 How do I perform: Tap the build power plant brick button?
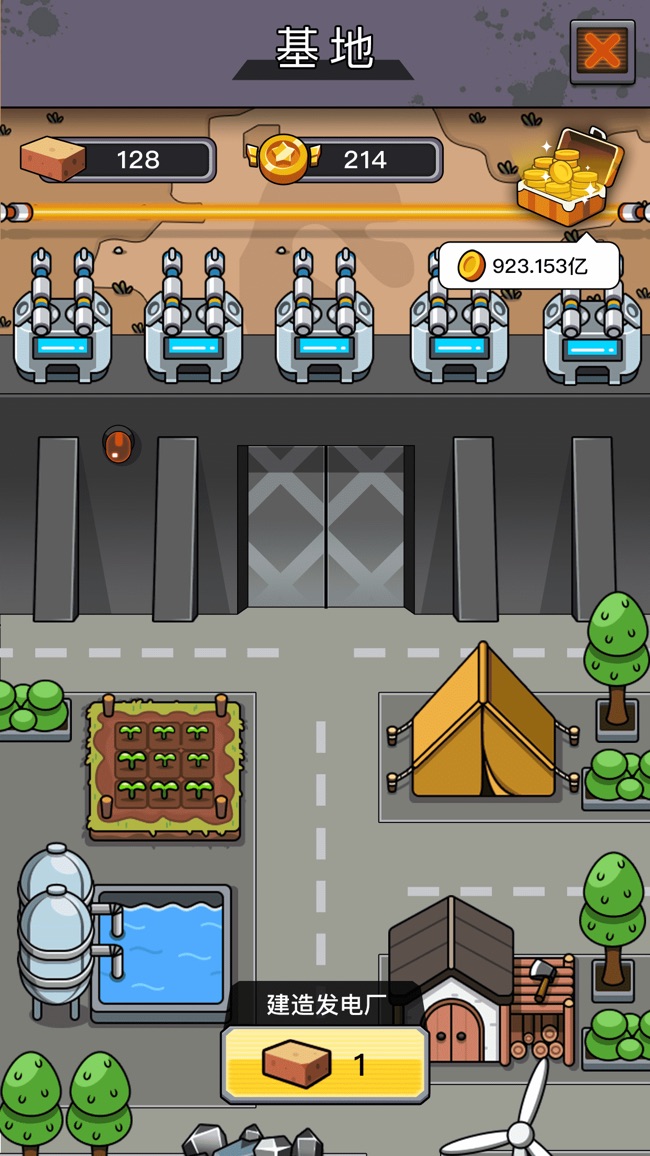pos(325,1064)
